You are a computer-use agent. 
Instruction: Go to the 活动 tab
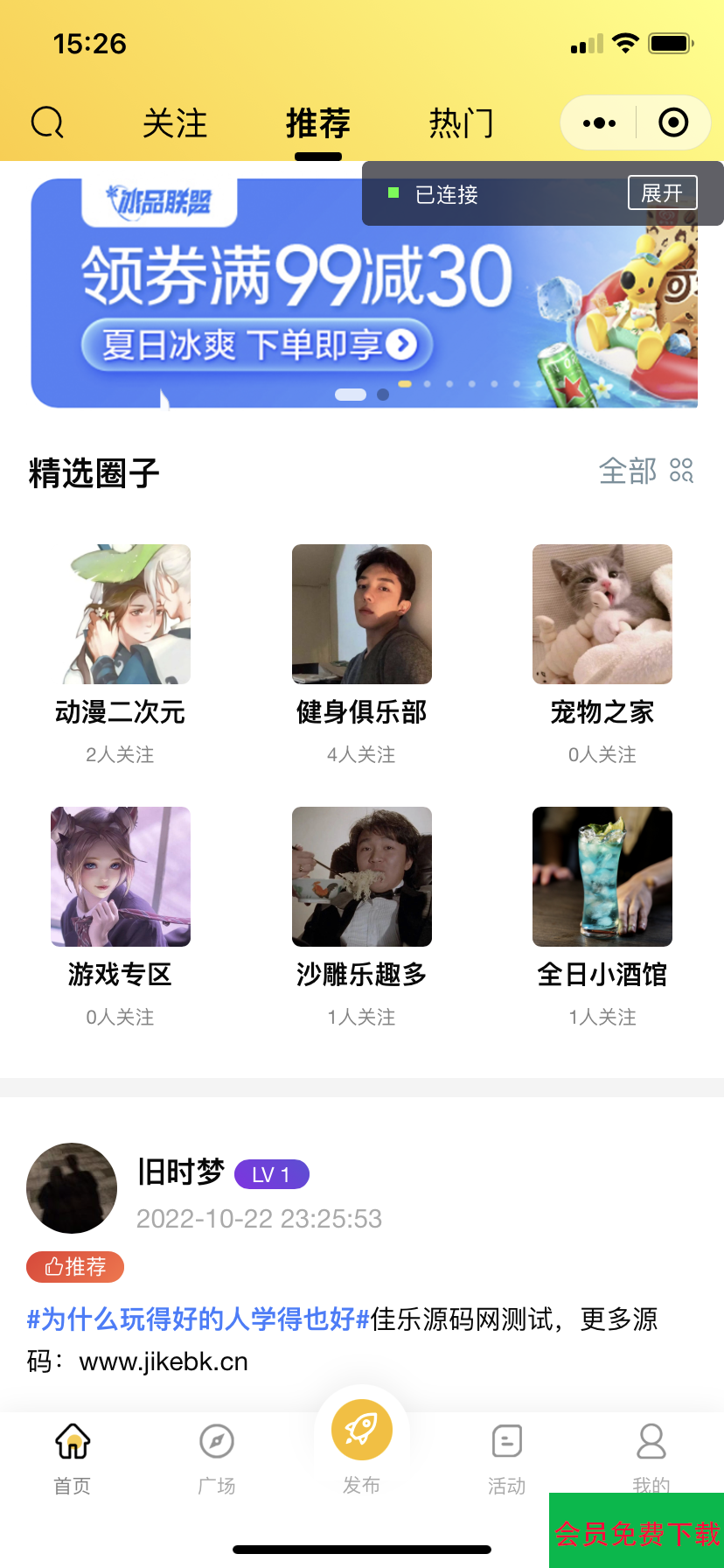click(x=507, y=1457)
